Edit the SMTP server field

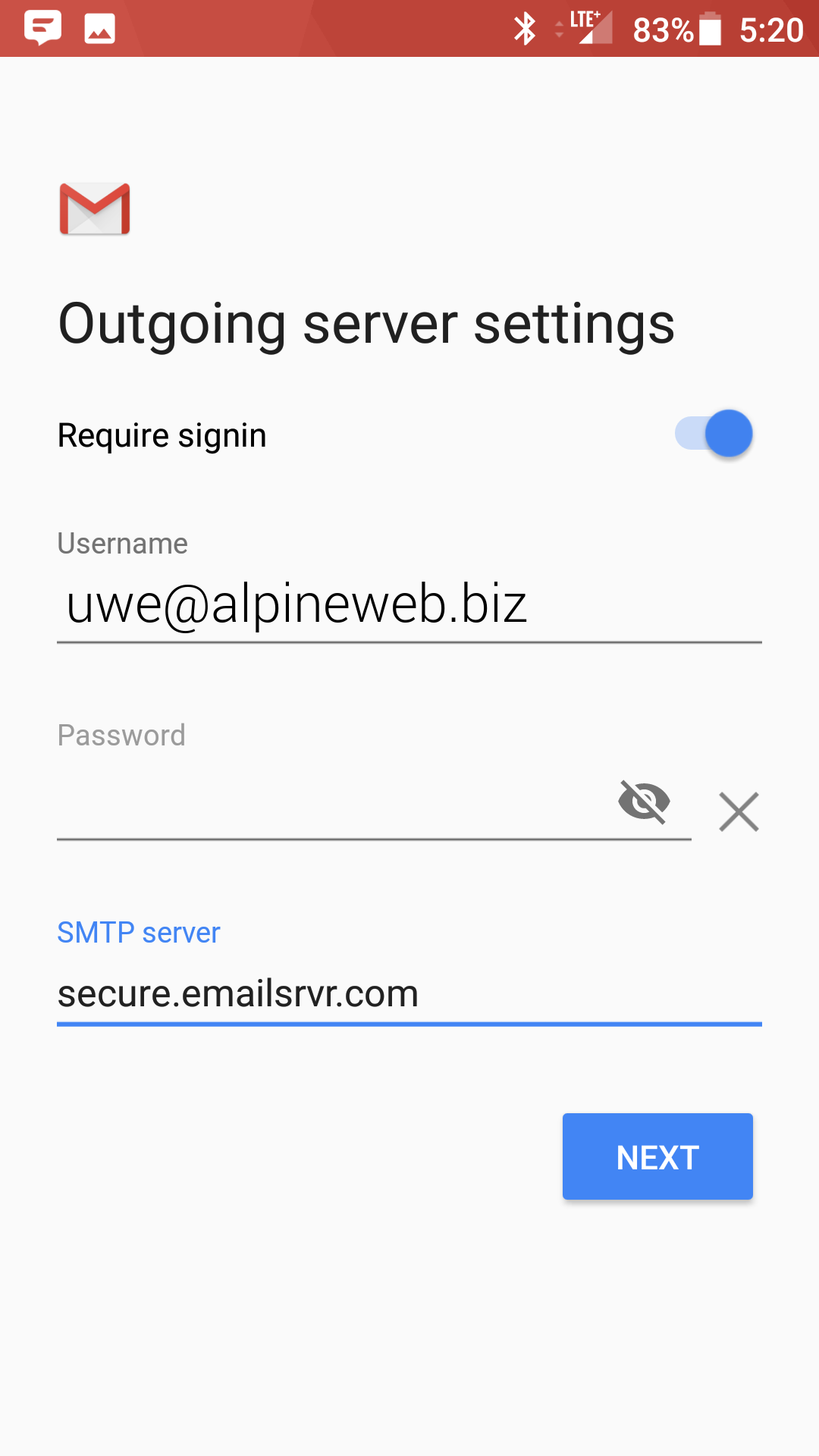[409, 993]
